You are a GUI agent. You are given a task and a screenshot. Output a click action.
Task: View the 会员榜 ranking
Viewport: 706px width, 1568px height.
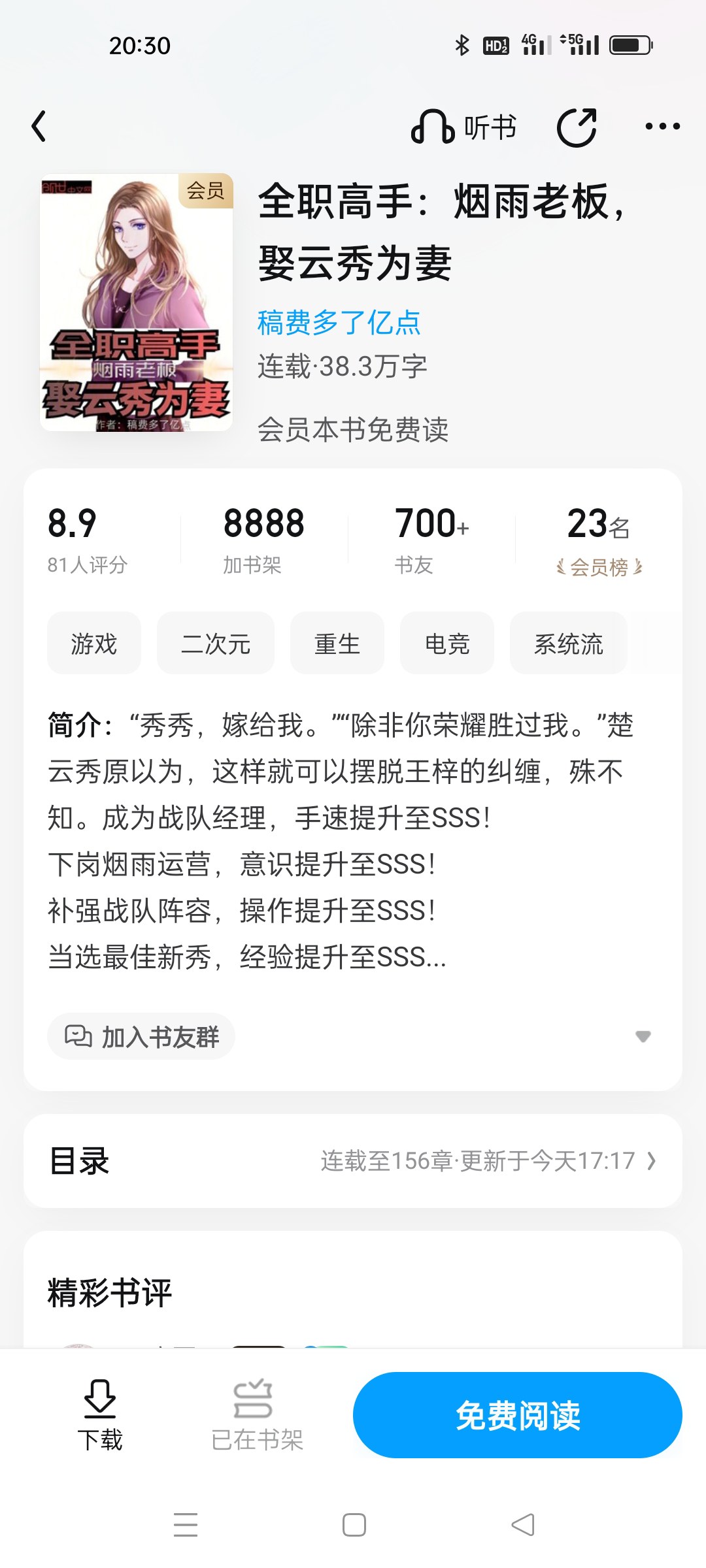click(x=599, y=566)
